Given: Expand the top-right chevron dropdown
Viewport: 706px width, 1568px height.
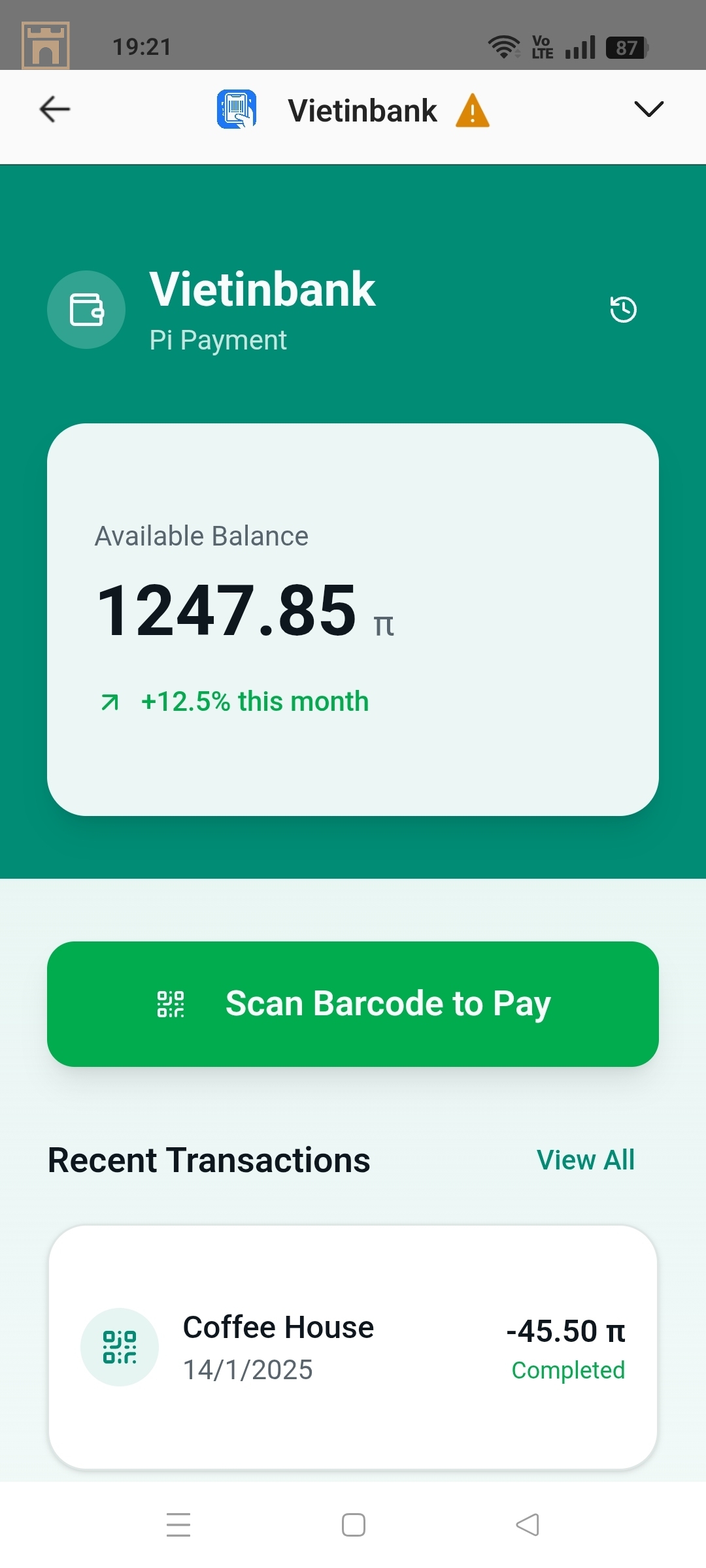Looking at the screenshot, I should pyautogui.click(x=648, y=109).
